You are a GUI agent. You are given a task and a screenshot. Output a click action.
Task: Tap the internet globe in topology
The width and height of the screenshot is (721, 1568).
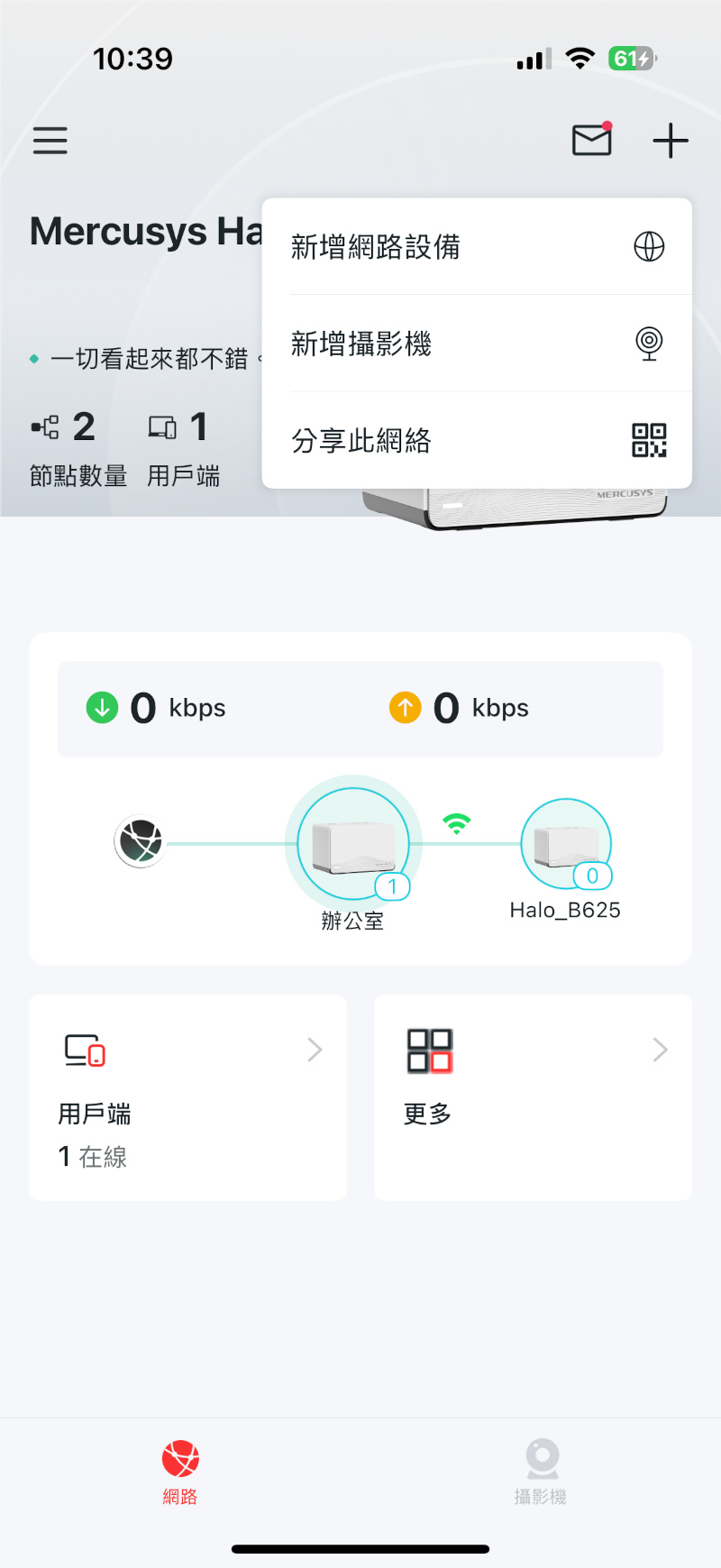140,842
